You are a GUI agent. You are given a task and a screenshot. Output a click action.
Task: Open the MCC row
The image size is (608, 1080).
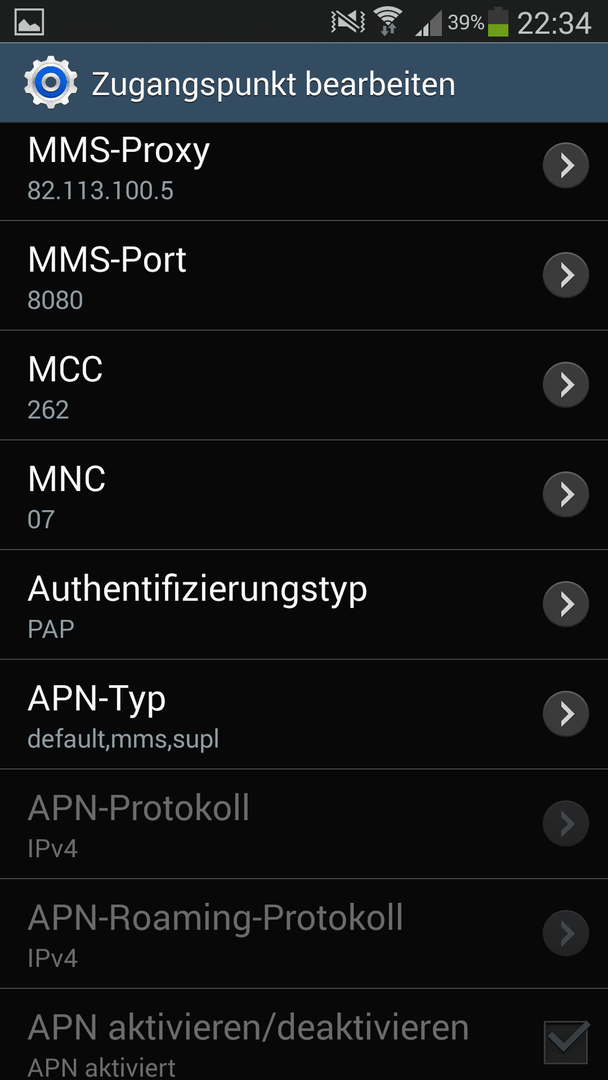pyautogui.click(x=304, y=385)
